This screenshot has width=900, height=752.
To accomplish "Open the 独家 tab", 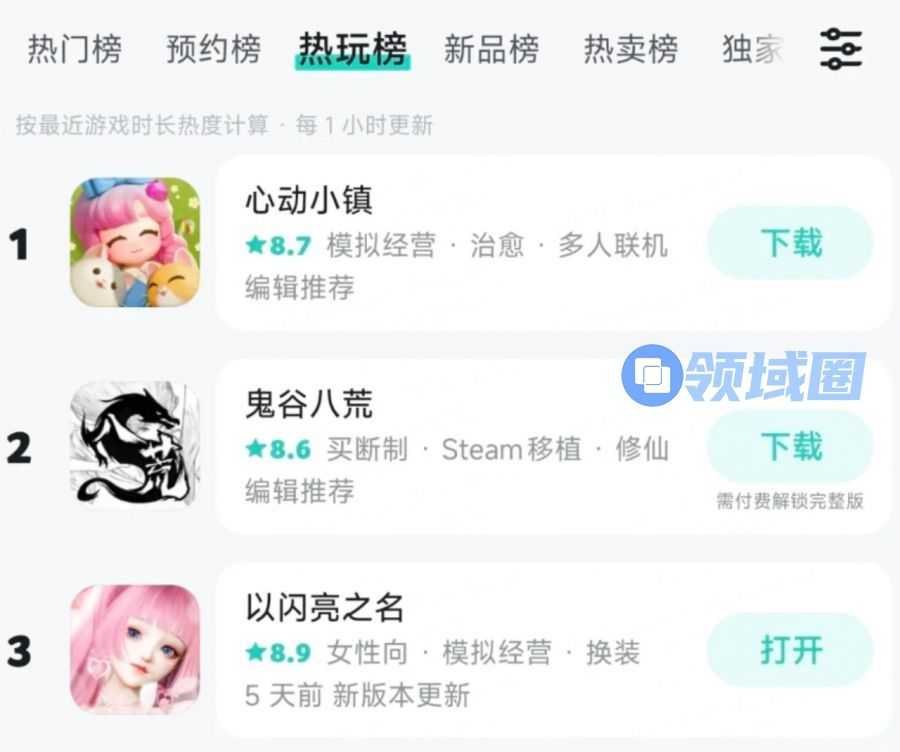I will (752, 49).
